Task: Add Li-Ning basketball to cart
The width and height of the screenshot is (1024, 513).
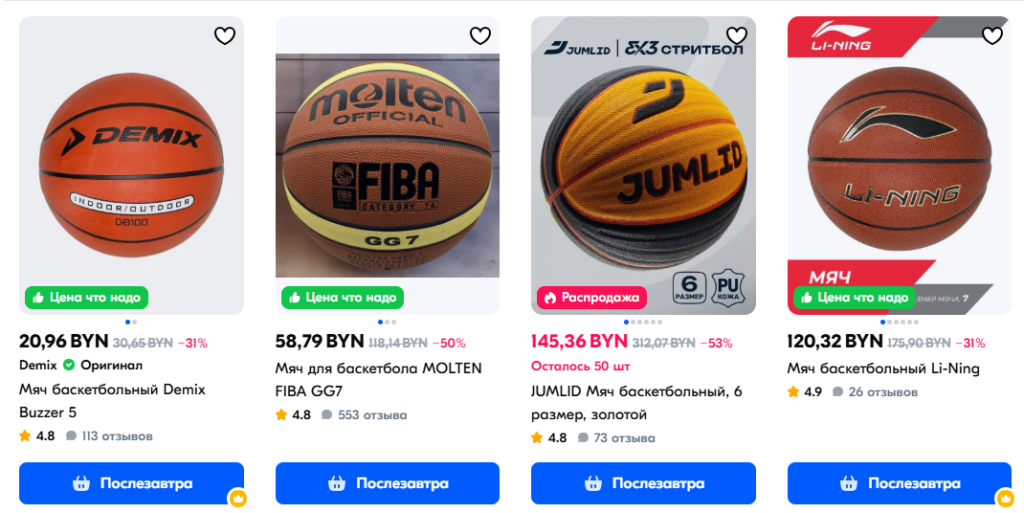Action: coord(899,483)
